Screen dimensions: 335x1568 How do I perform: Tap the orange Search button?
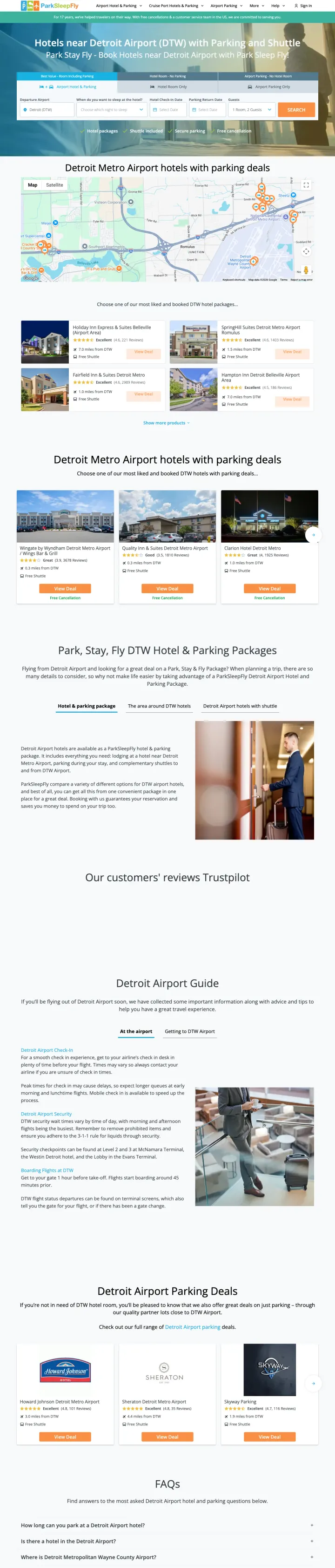coord(296,110)
